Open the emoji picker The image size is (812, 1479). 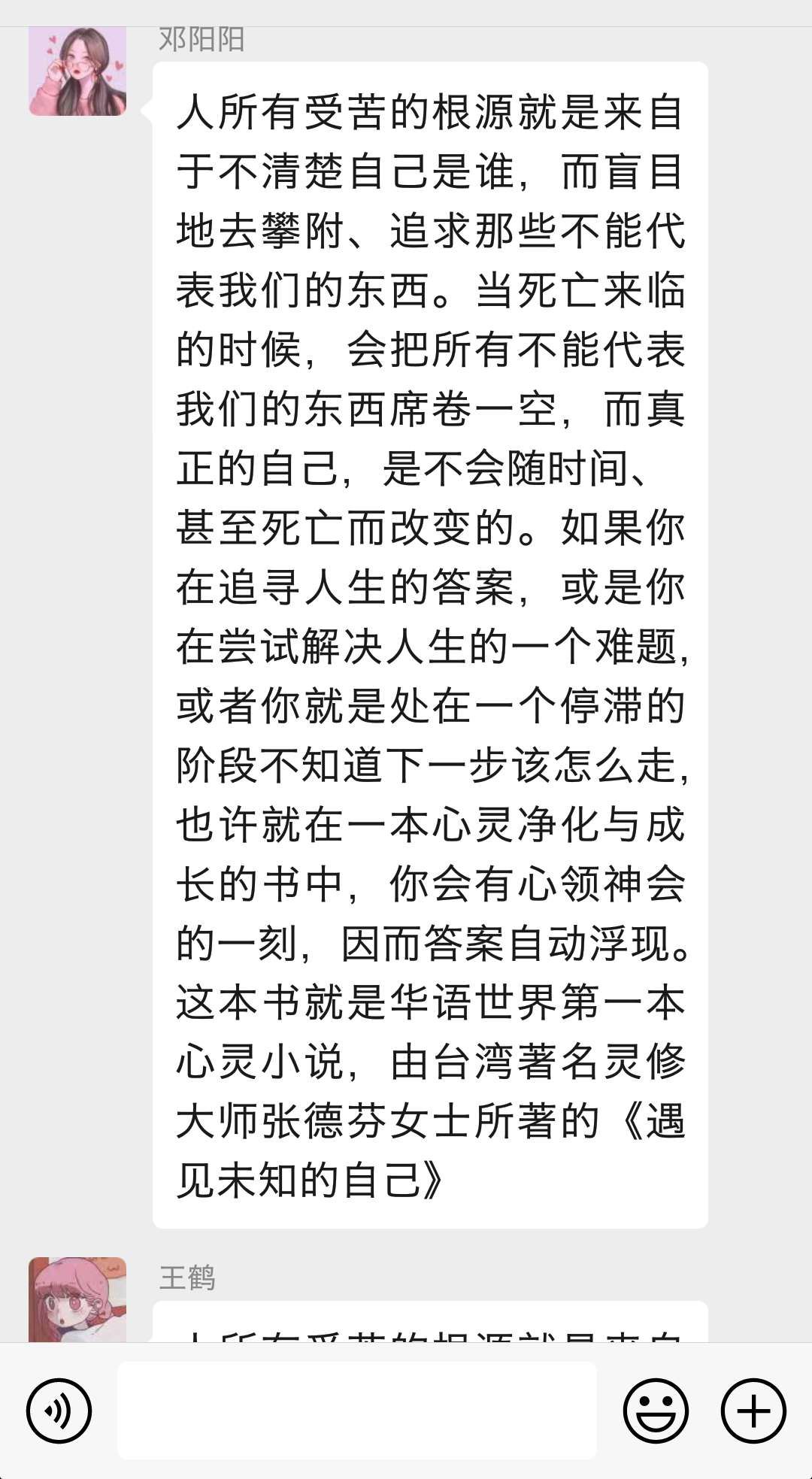click(x=656, y=1411)
